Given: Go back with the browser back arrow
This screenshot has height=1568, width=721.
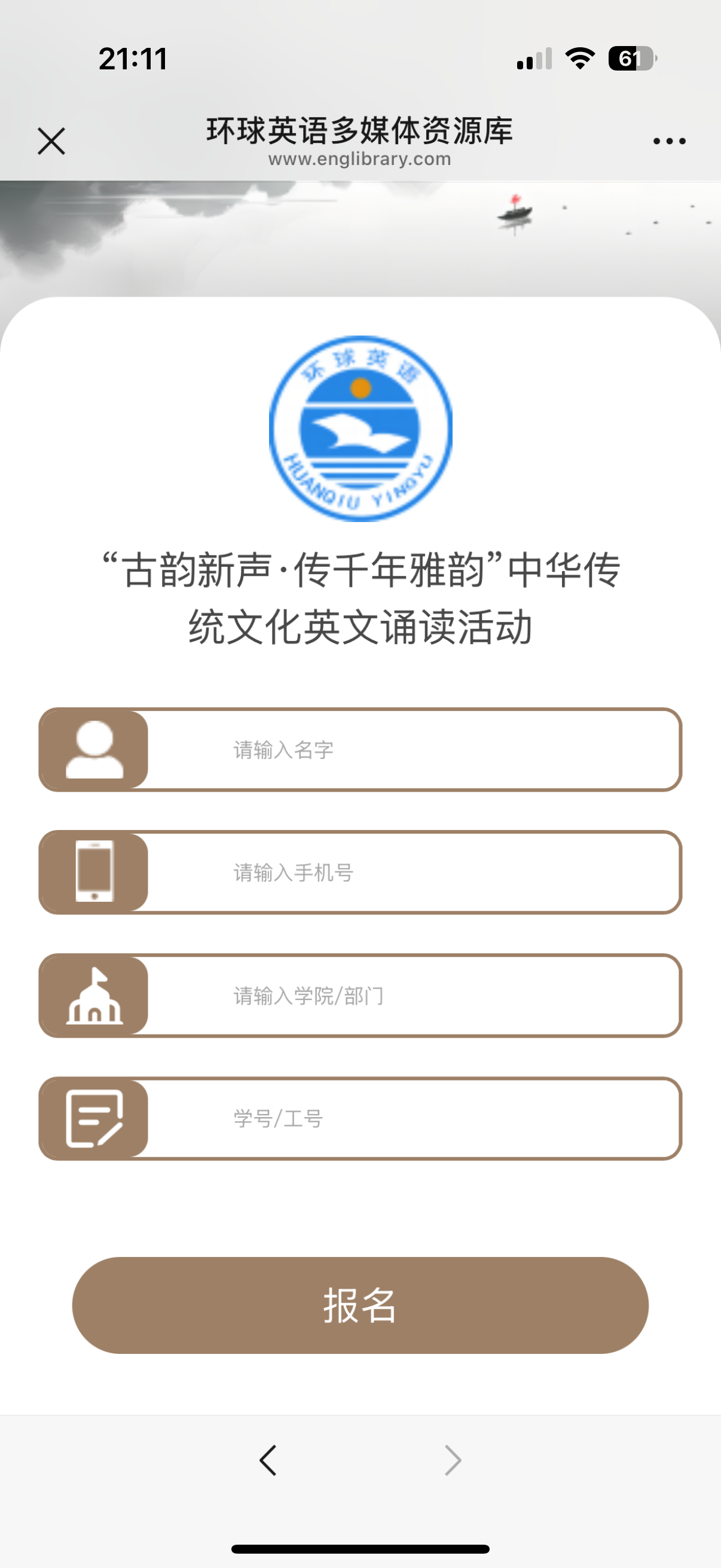Looking at the screenshot, I should click(268, 1460).
